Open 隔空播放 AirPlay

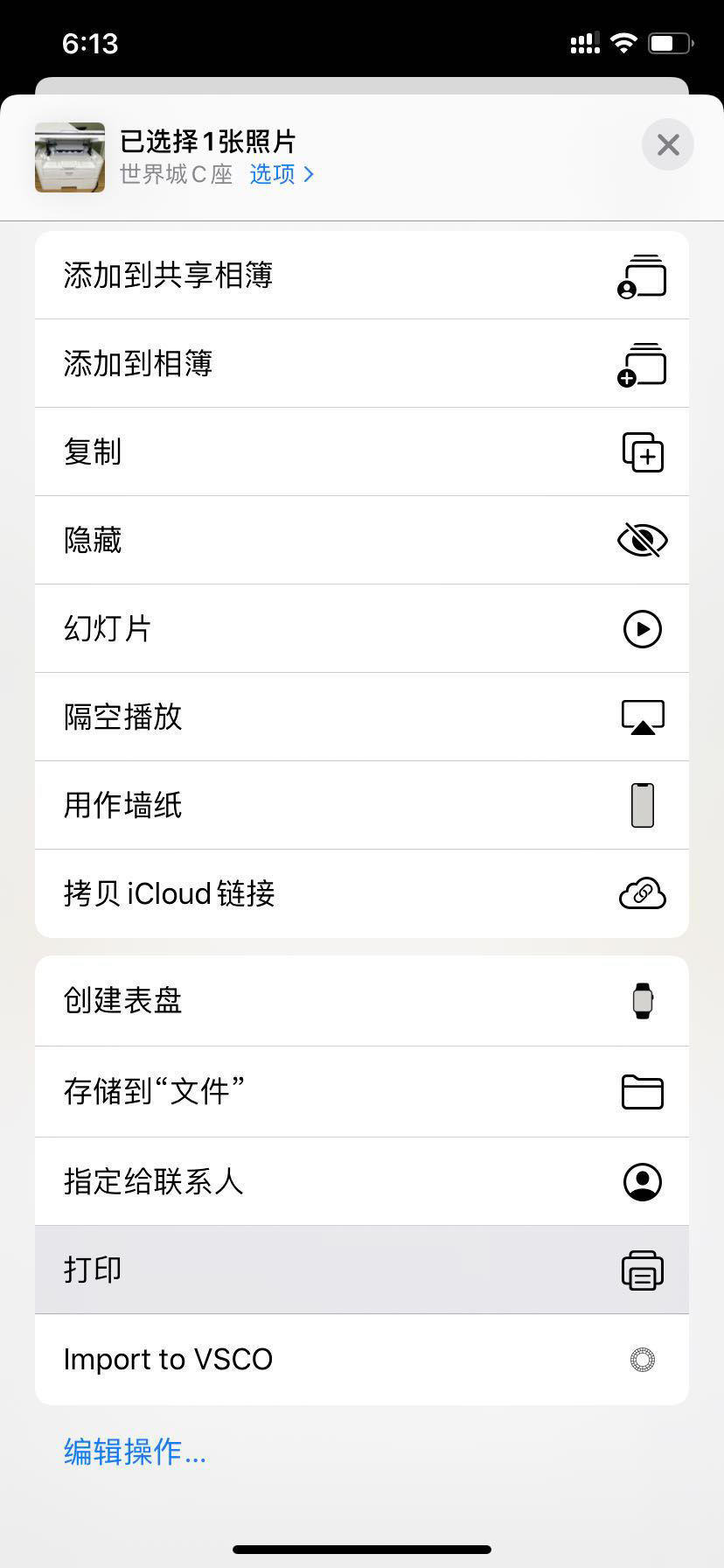[362, 717]
